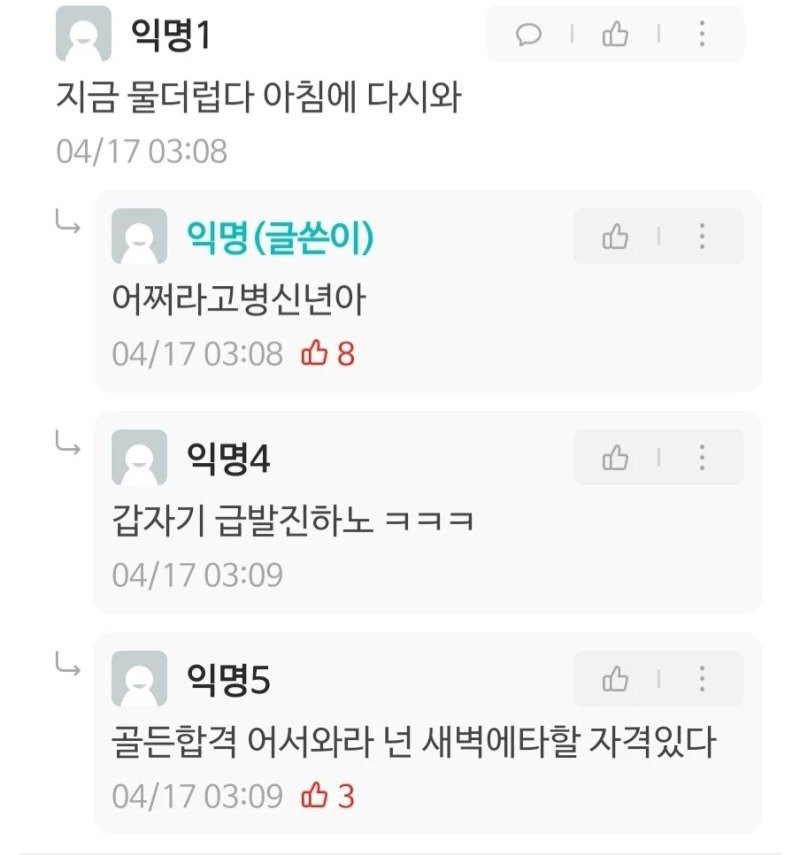This screenshot has height=855, width=800.
Task: Reply to the 익명1 comment
Action: 529,35
